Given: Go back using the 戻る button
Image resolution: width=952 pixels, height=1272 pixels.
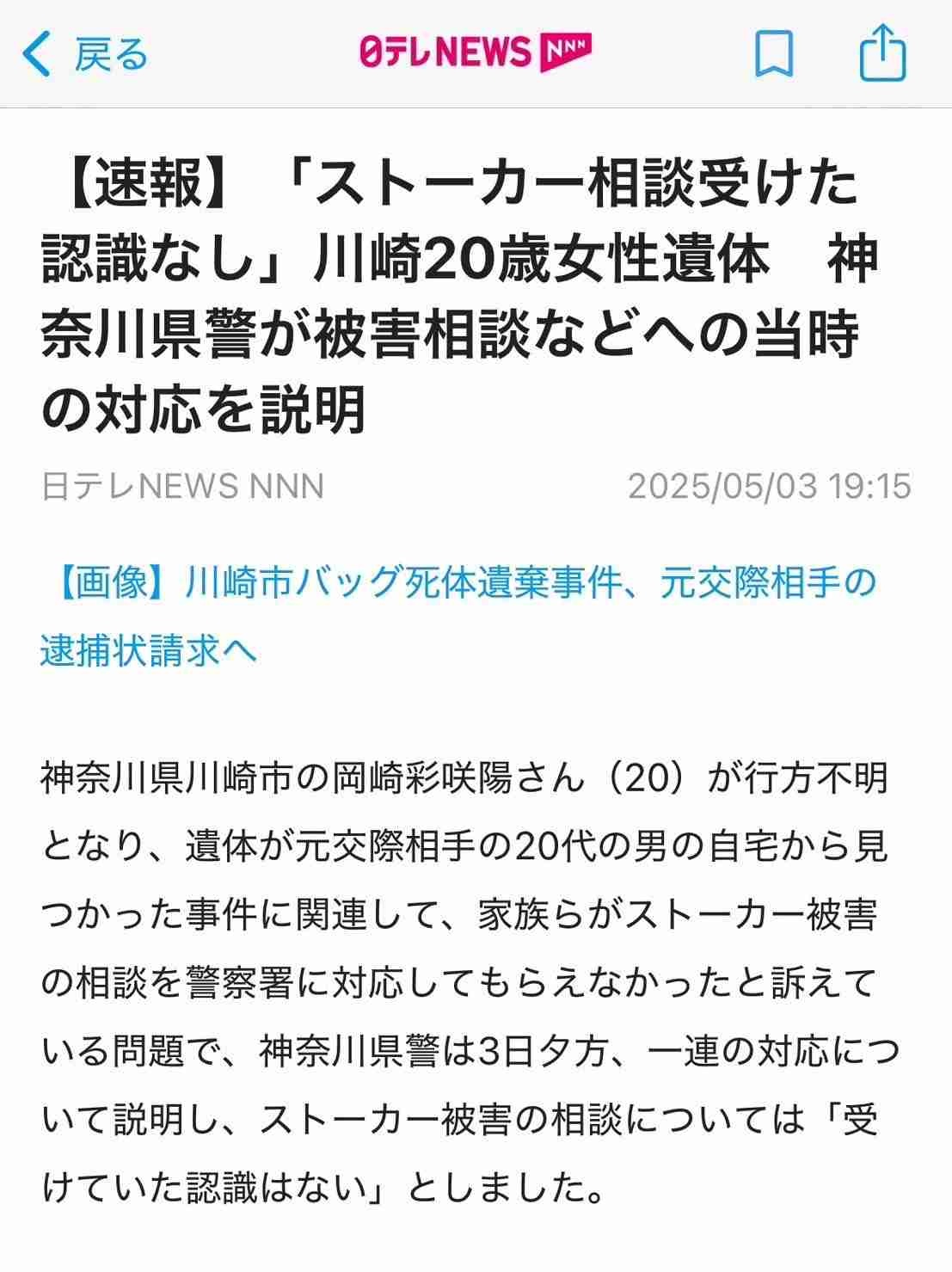Looking at the screenshot, I should point(85,53).
